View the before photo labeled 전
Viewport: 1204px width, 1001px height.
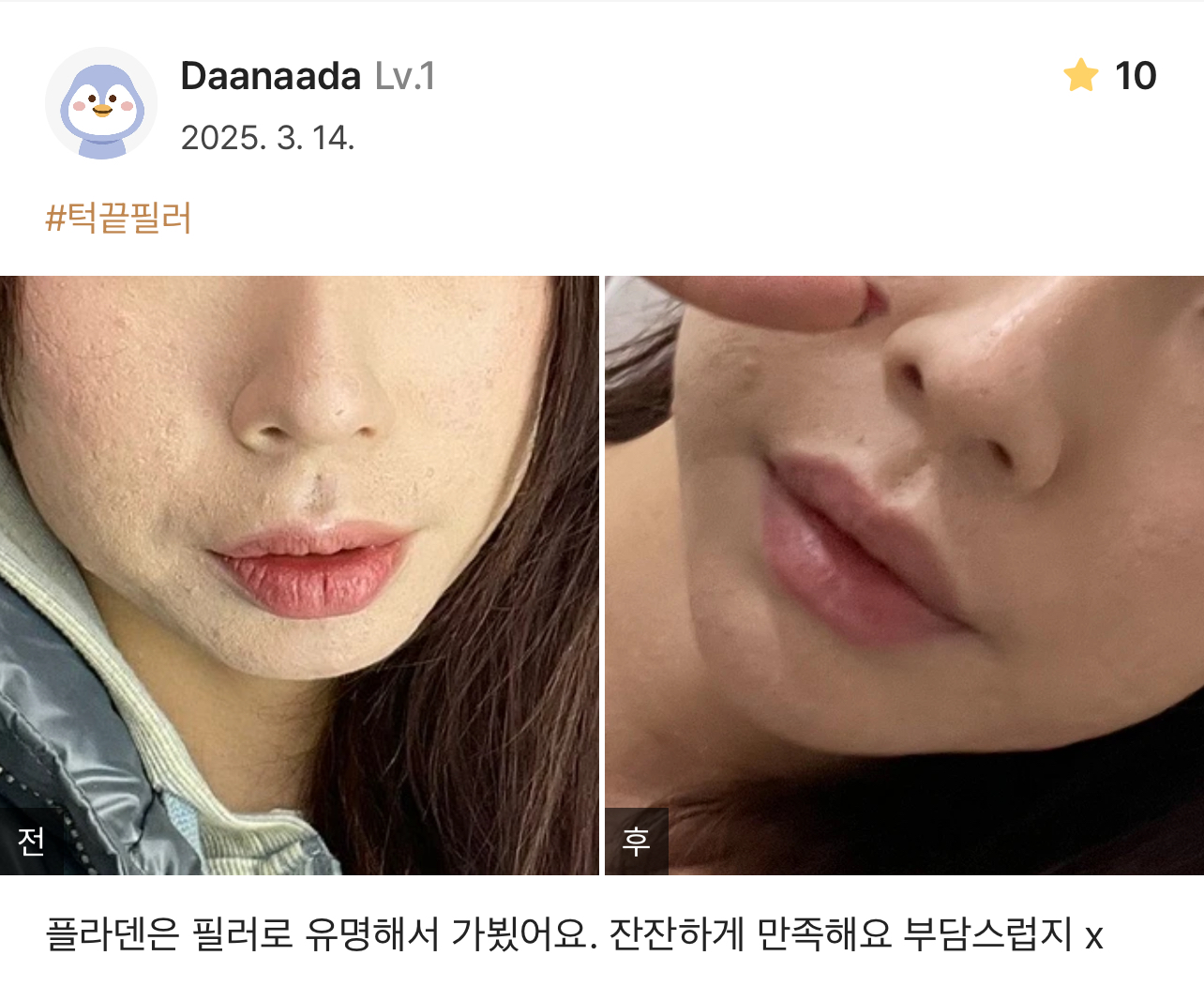(x=298, y=574)
